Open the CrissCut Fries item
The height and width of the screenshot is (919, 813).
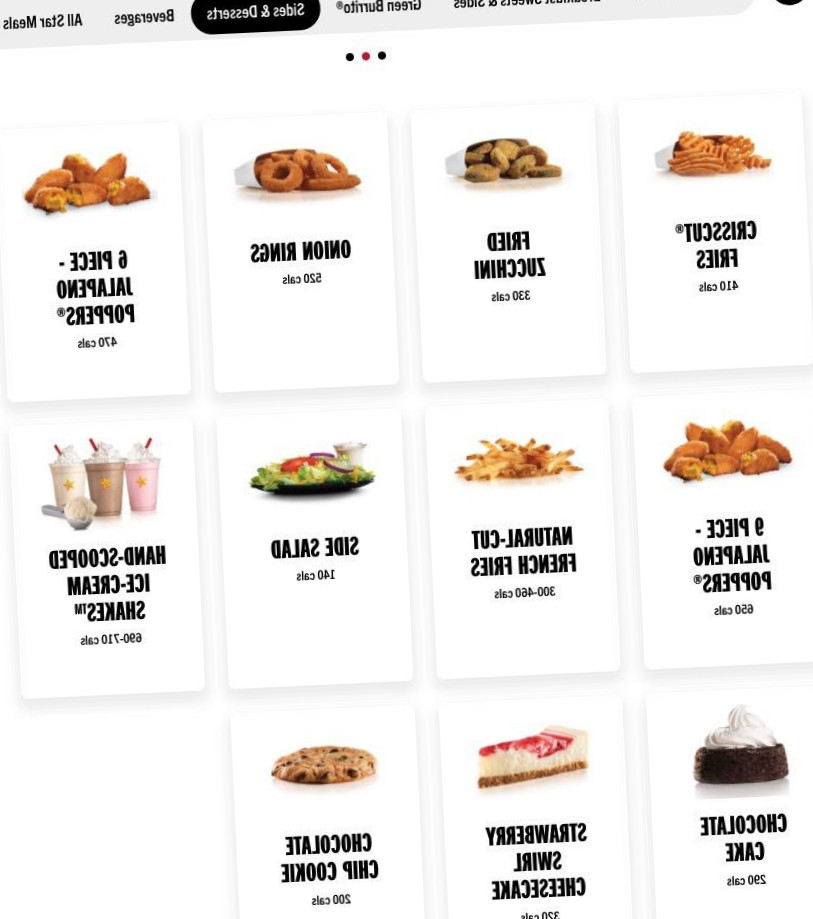[x=716, y=233]
